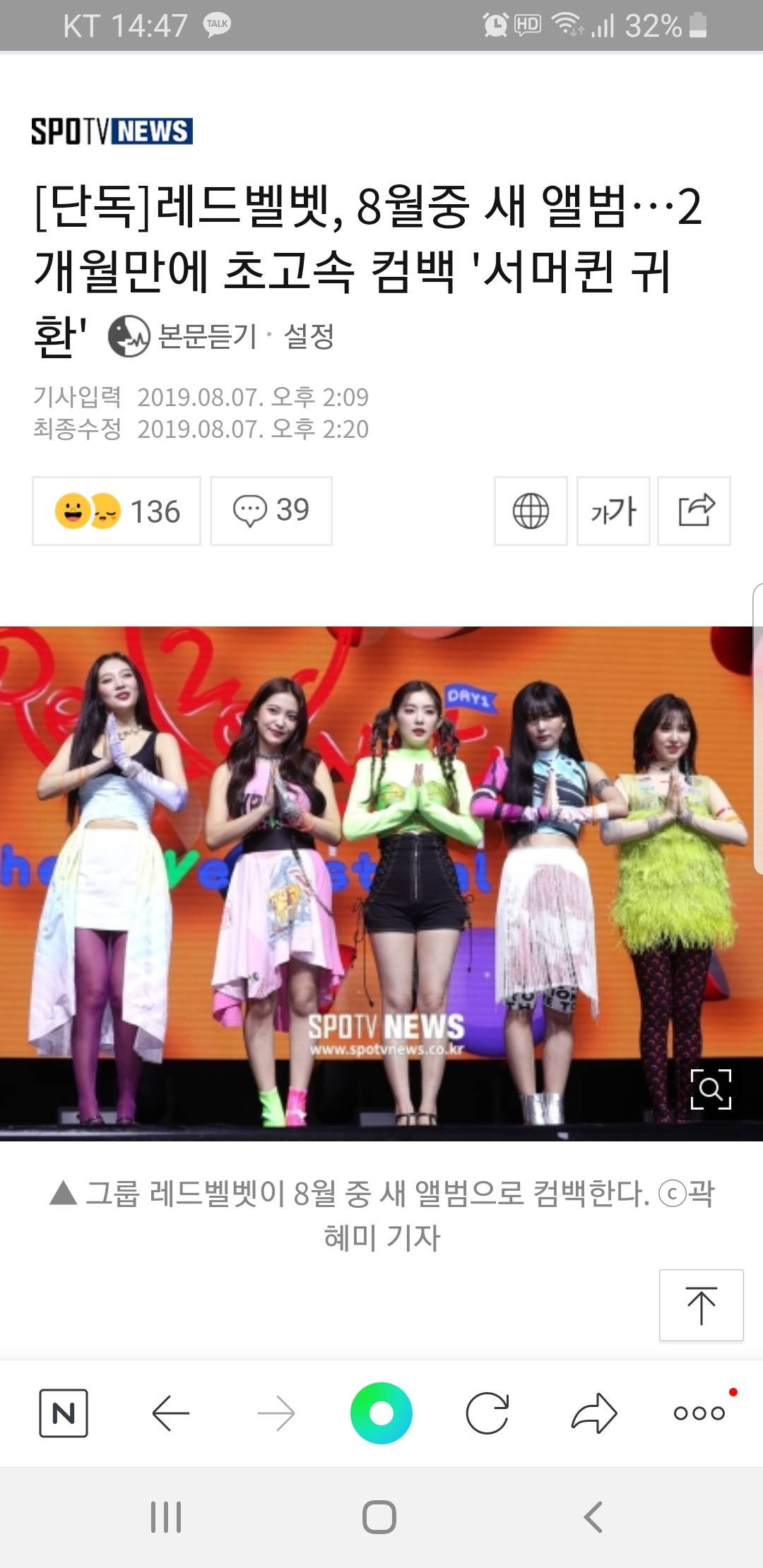
Task: Change font size with 가가 button
Action: tap(613, 511)
